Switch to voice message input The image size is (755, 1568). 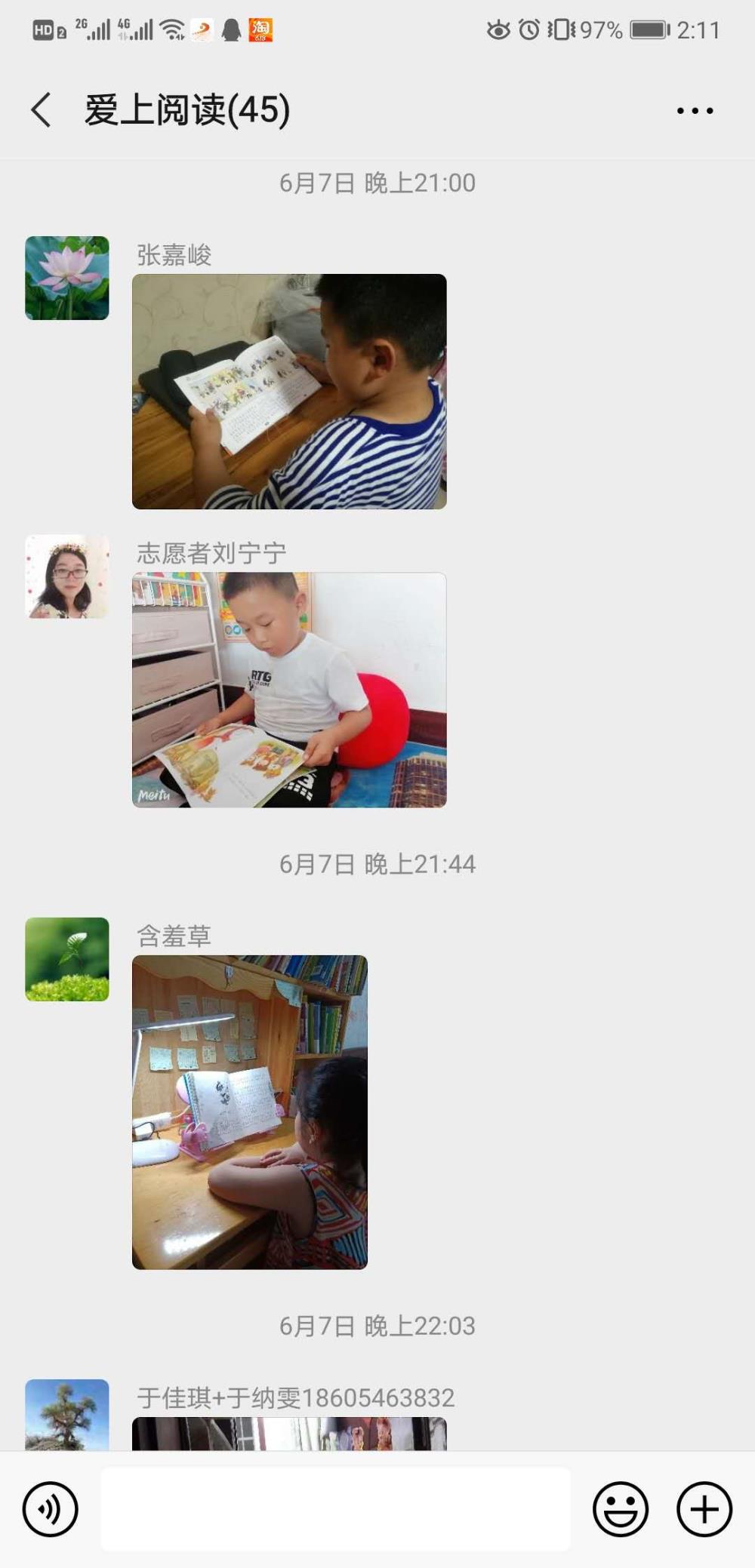tap(51, 1509)
